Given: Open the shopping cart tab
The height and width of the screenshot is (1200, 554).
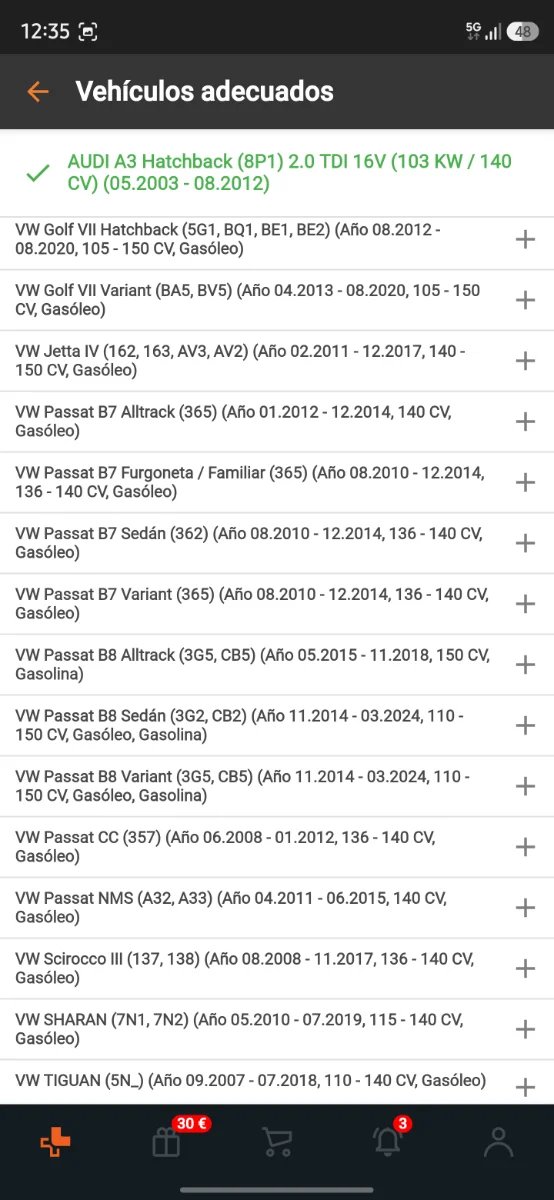Looking at the screenshot, I should click(277, 1142).
